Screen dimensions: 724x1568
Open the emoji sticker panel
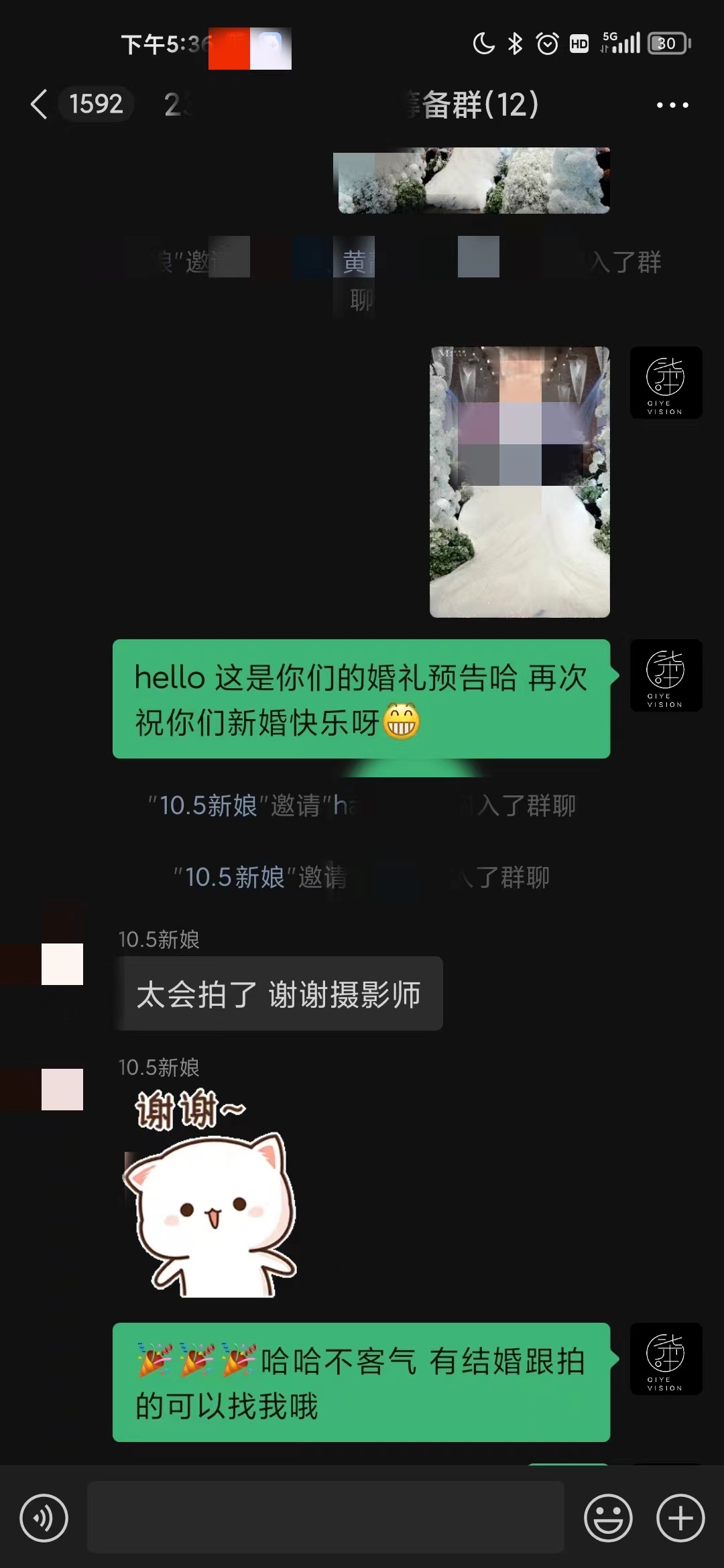(608, 1518)
